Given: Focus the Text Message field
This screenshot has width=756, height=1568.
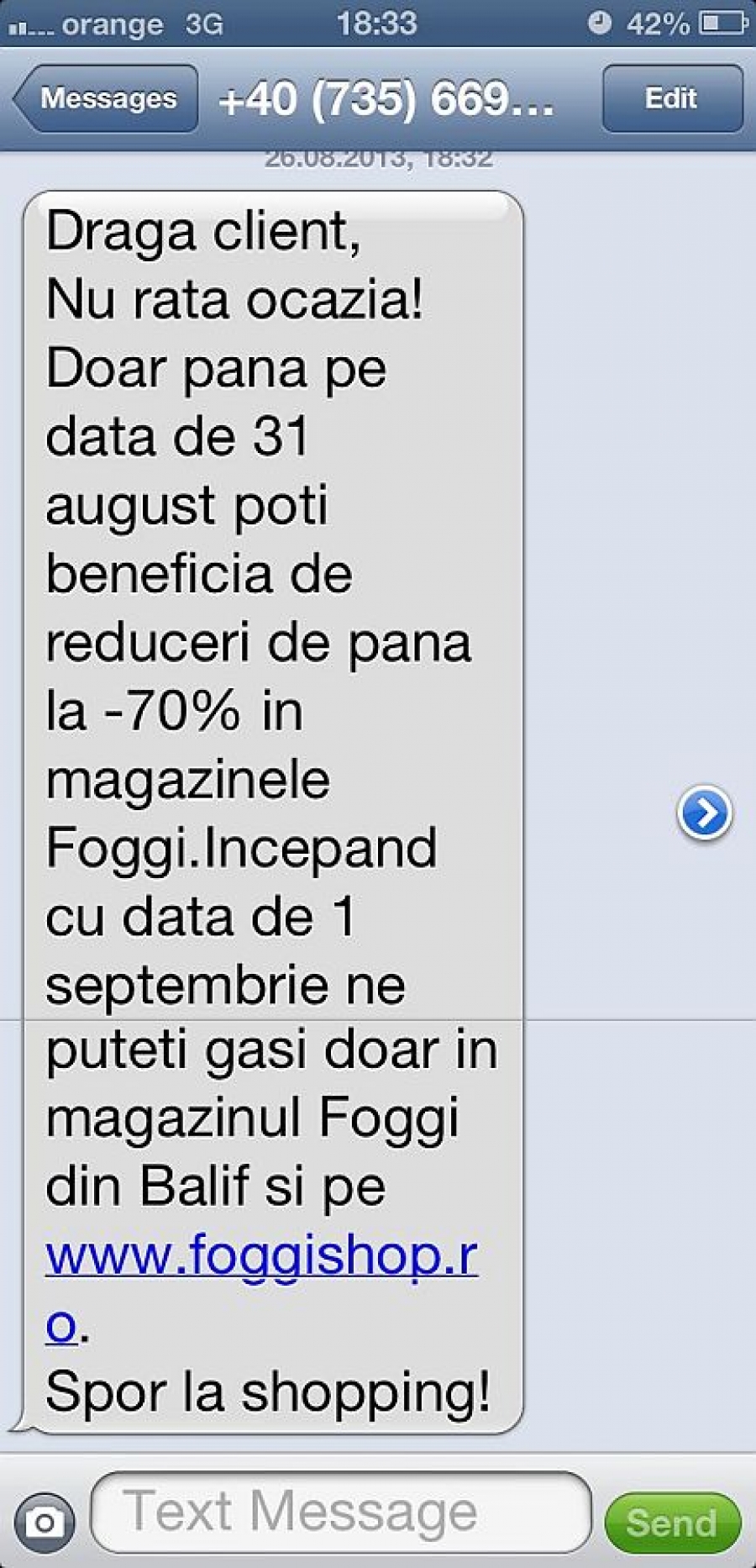Looking at the screenshot, I should [x=340, y=1513].
